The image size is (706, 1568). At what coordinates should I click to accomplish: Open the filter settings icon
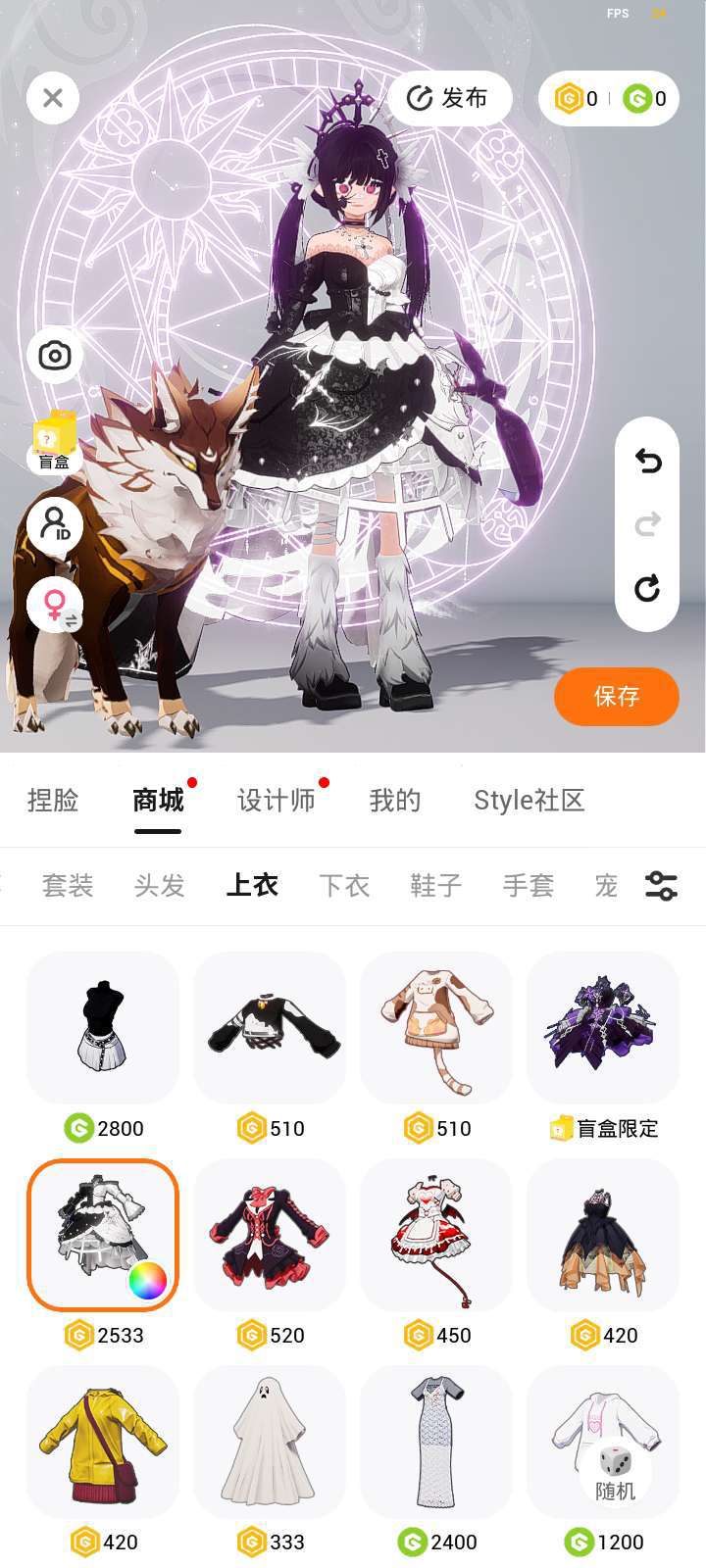pos(662,886)
